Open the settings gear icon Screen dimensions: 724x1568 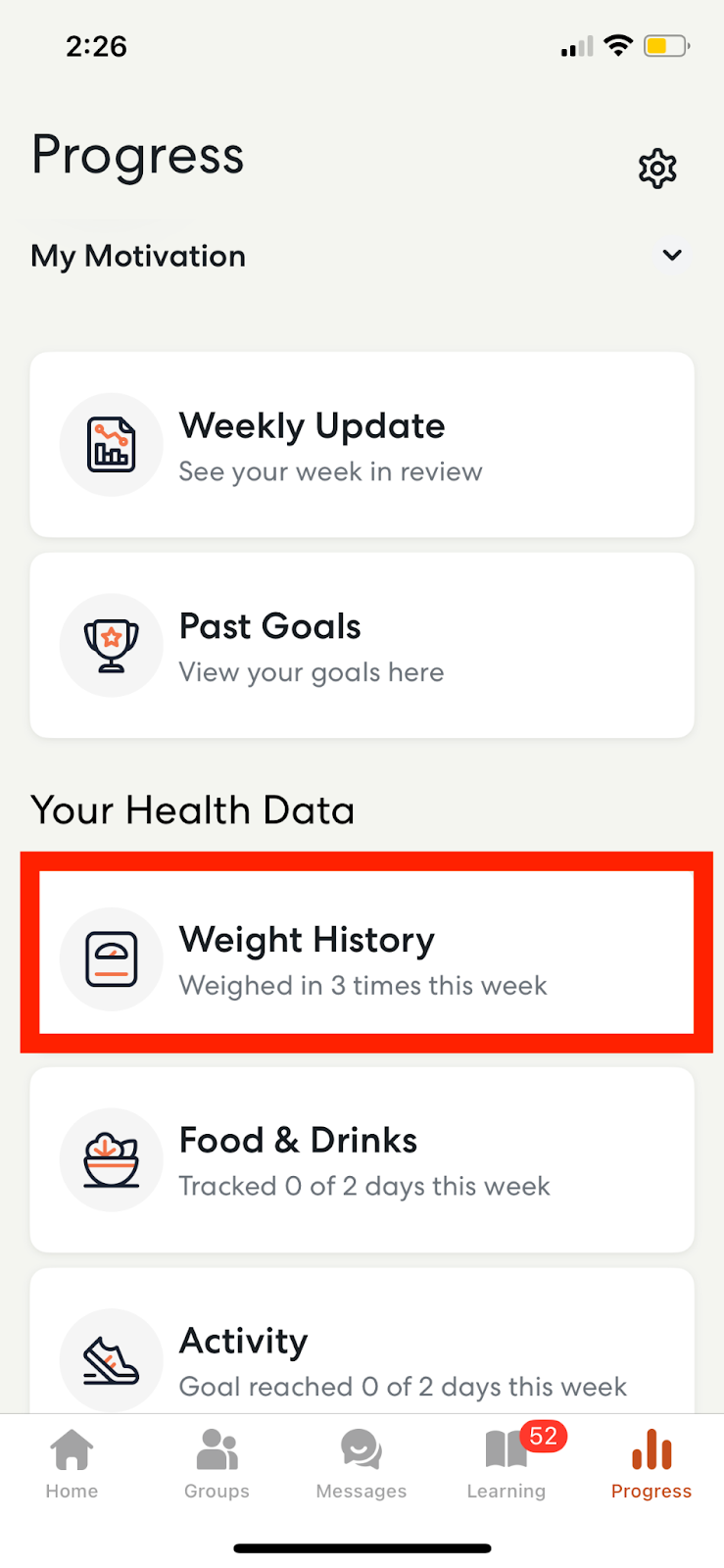(657, 169)
